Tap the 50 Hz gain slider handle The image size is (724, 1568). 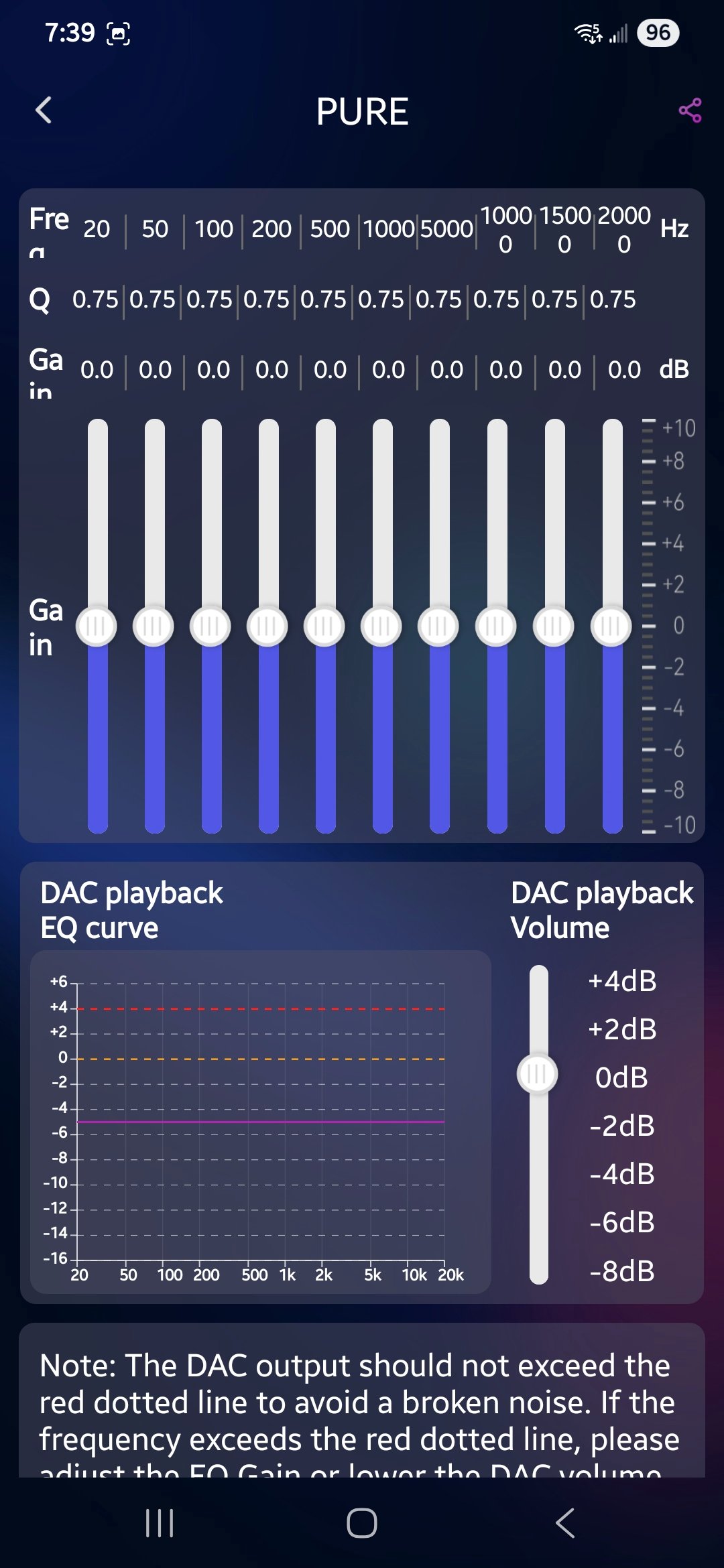coord(154,627)
